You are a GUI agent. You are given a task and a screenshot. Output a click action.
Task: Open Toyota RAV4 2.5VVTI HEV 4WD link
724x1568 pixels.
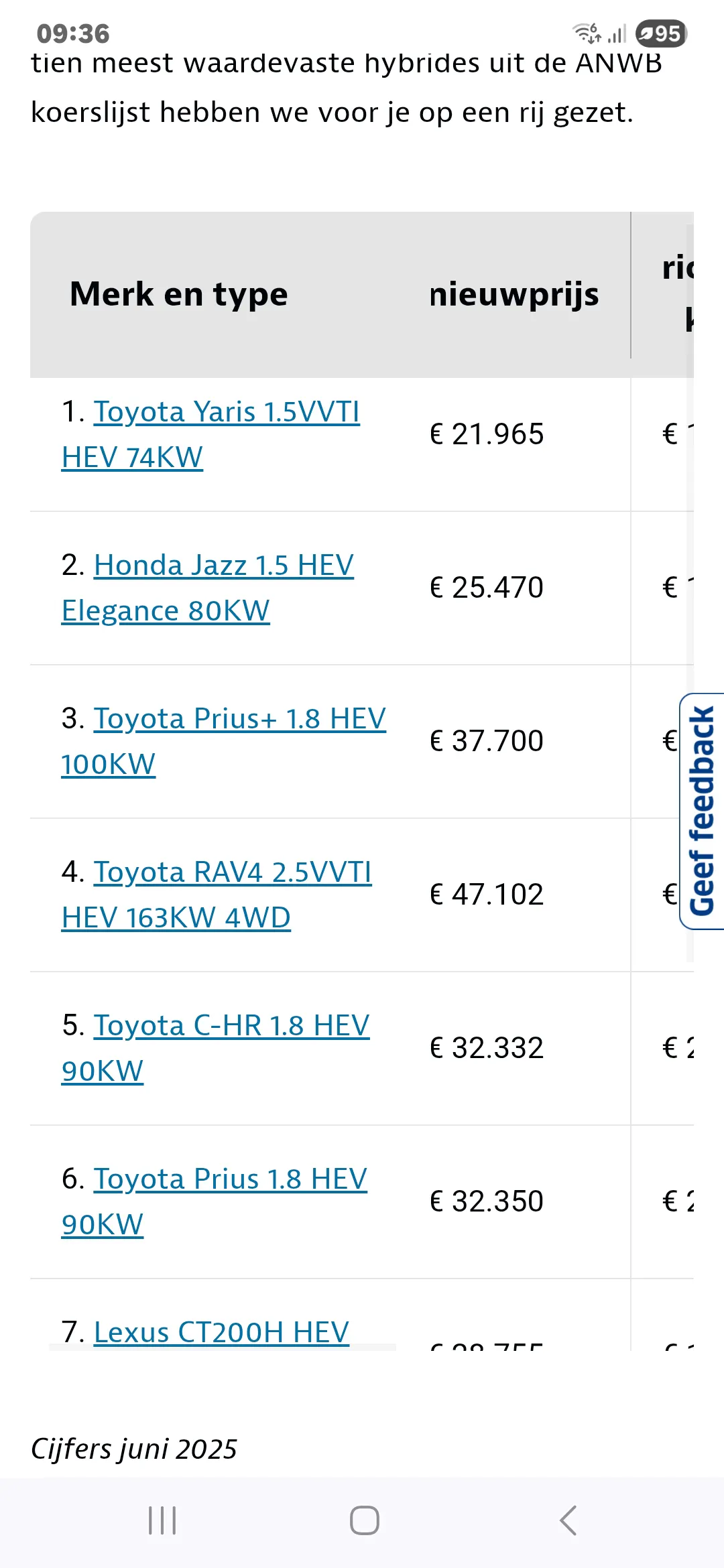[x=232, y=872]
